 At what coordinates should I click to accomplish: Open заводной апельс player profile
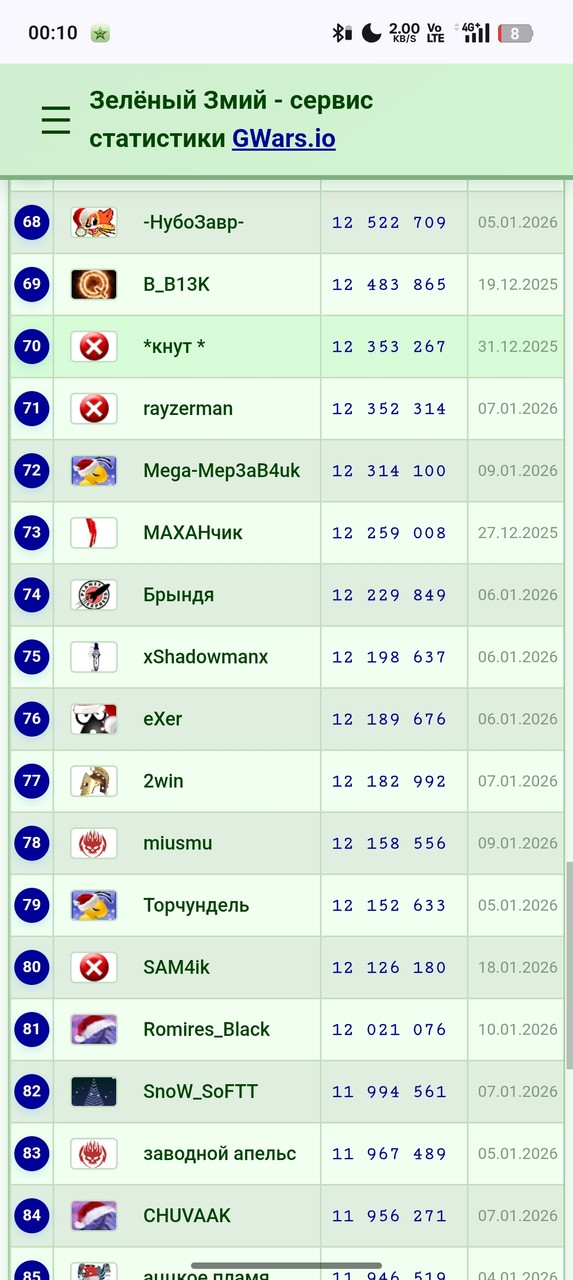[x=219, y=1153]
